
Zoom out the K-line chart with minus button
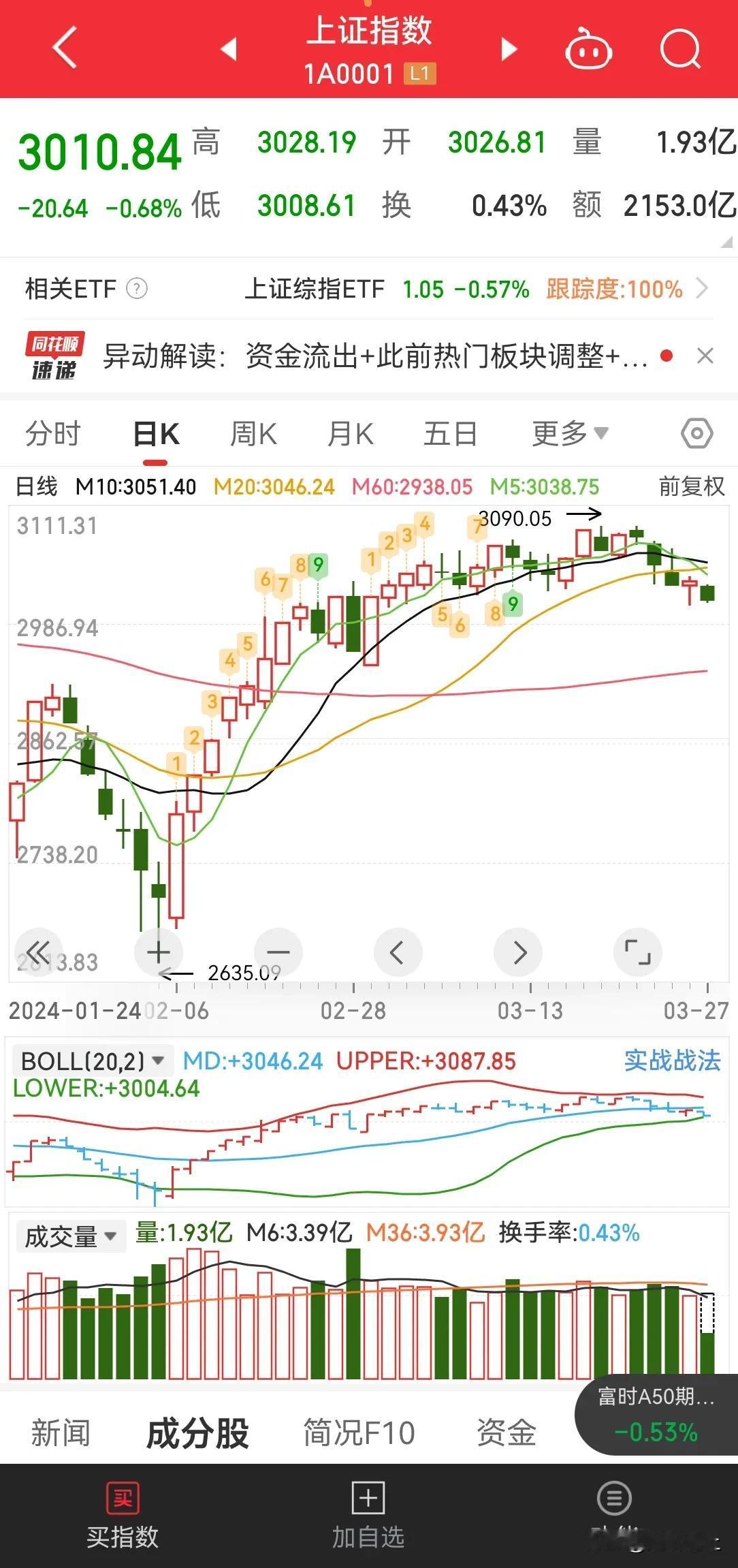point(278,952)
